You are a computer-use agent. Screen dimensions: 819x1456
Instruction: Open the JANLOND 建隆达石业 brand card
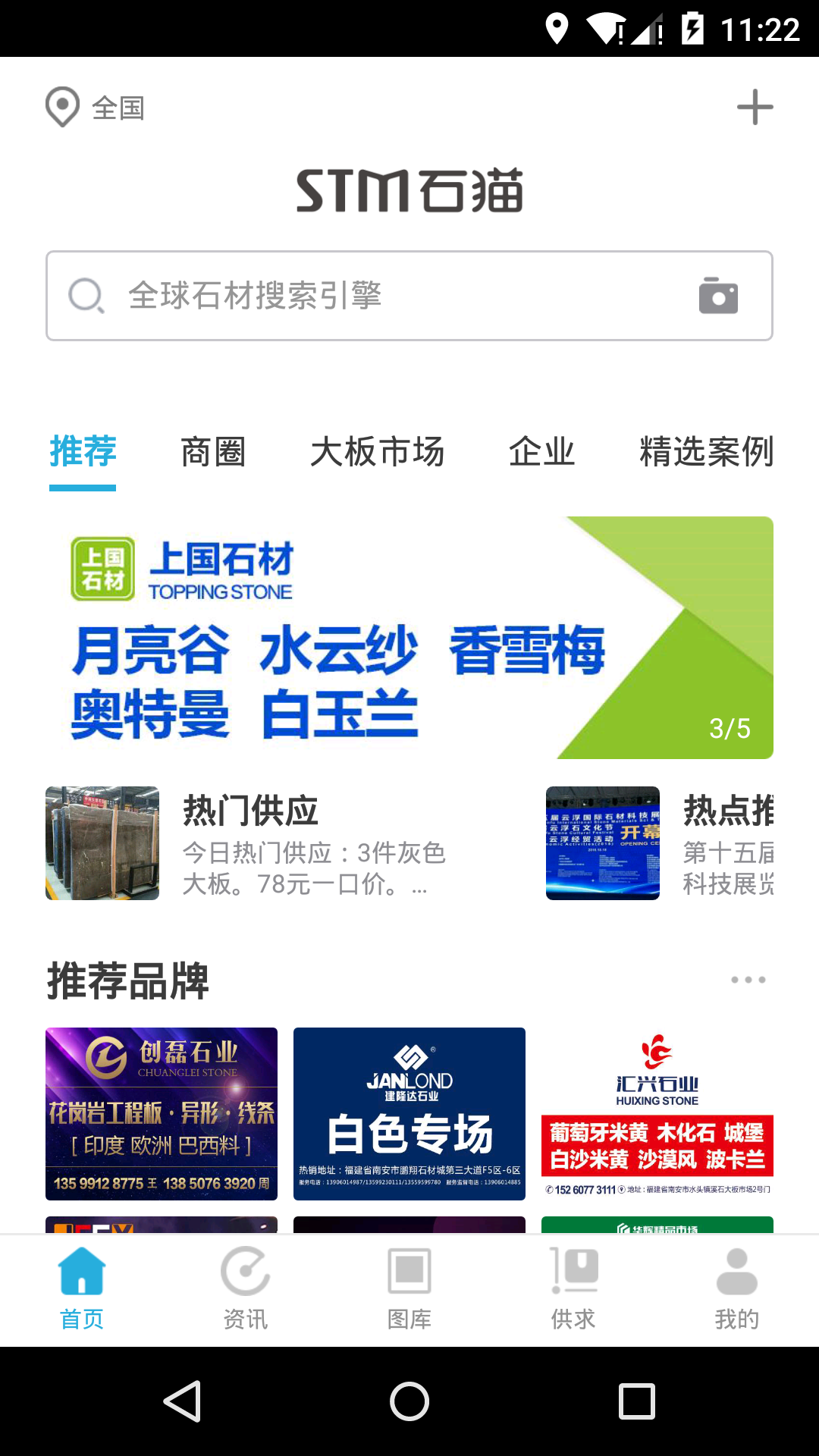tap(409, 1113)
